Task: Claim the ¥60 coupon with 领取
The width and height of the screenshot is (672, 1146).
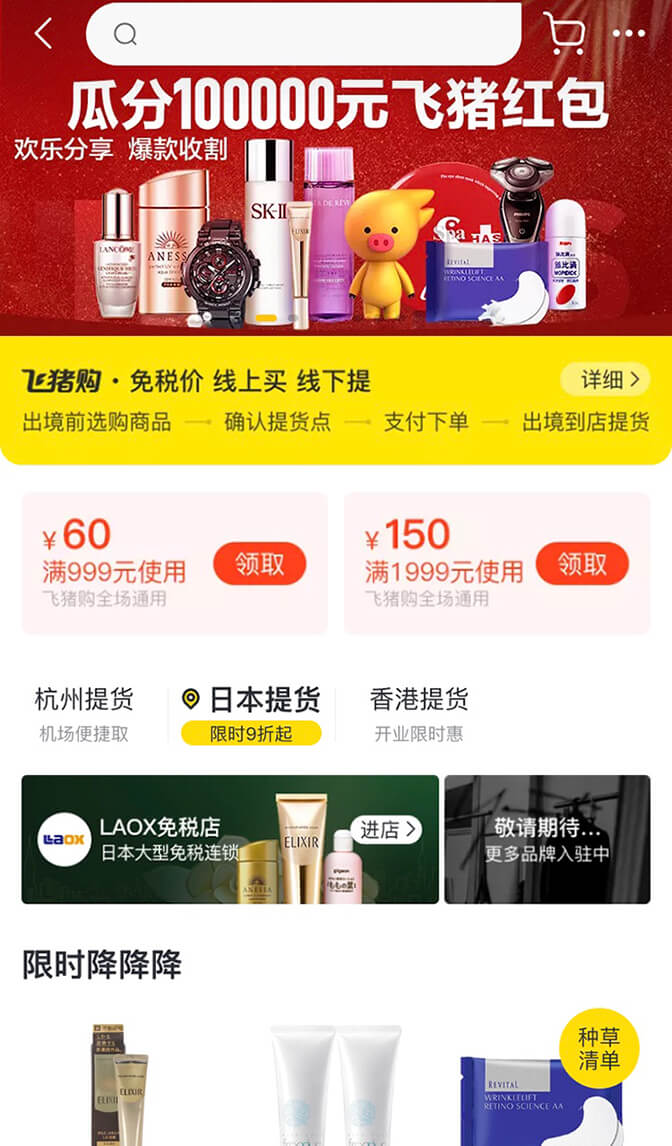Action: pyautogui.click(x=259, y=564)
